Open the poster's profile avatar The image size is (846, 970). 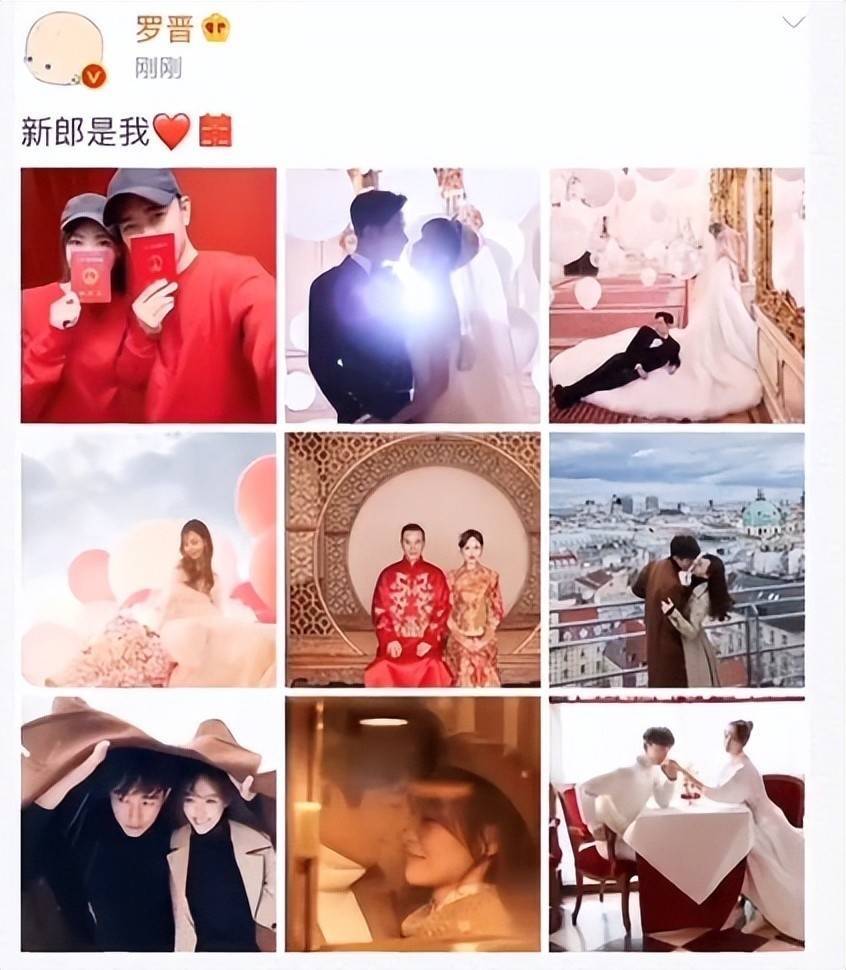63,50
